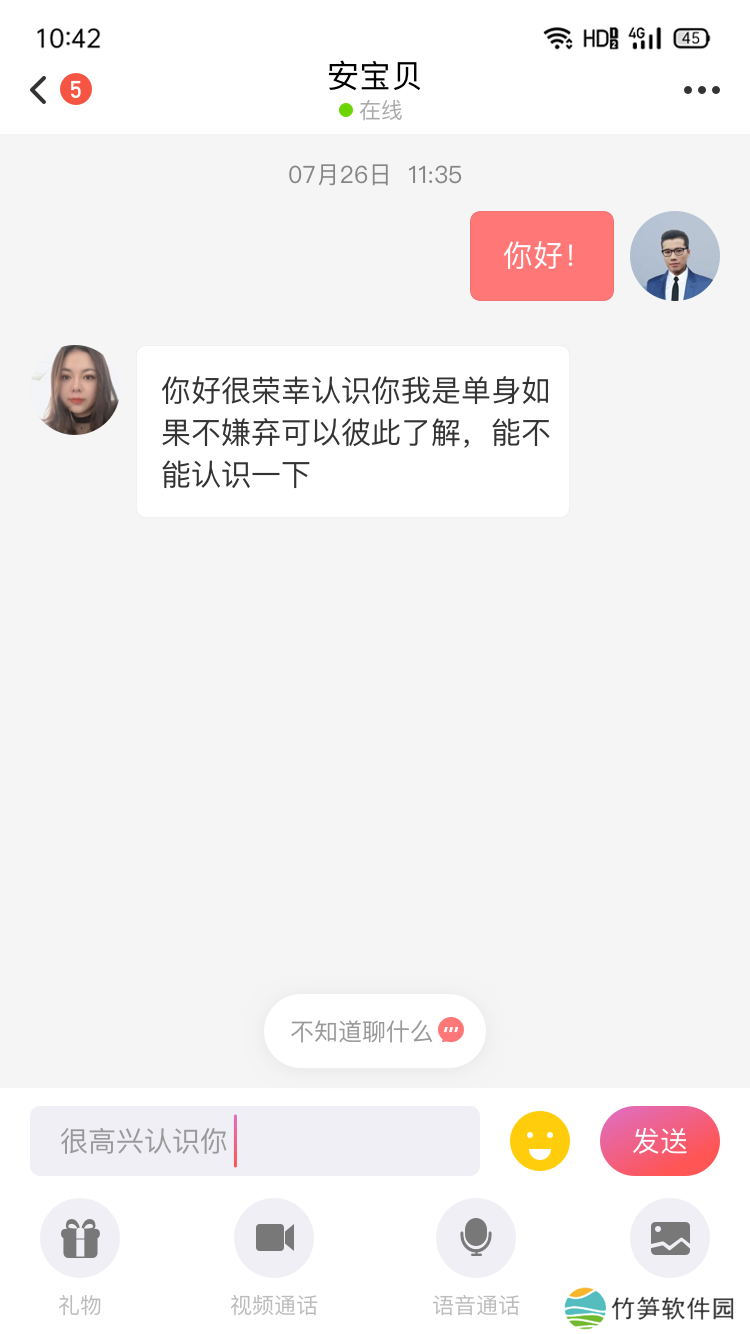Viewport: 750px width, 1334px height.
Task: Tap the 不知道聊什么 suggestion chip
Action: (x=375, y=1031)
